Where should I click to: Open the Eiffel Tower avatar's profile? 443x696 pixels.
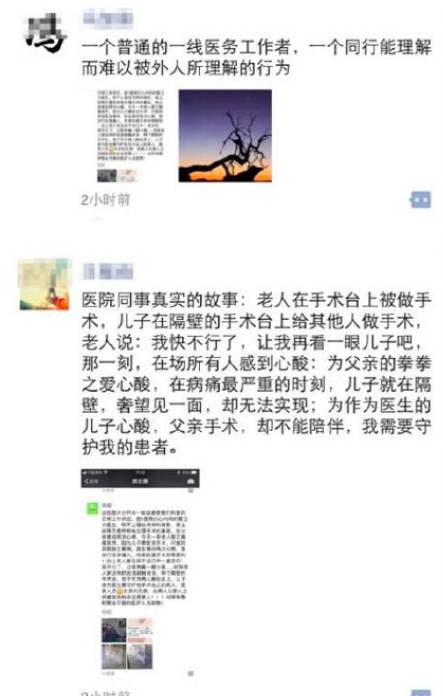[44, 285]
